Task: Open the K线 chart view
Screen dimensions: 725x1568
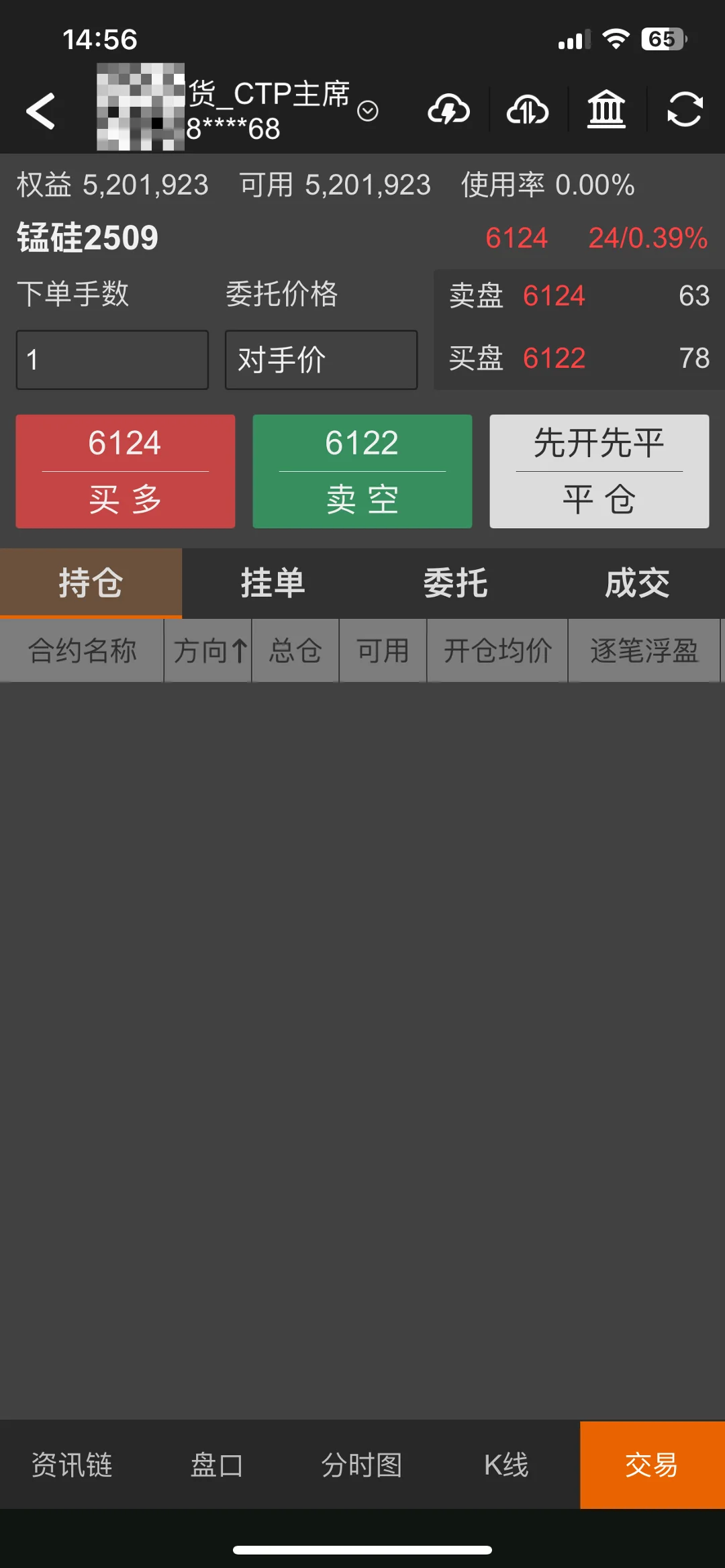Action: coord(506,1465)
